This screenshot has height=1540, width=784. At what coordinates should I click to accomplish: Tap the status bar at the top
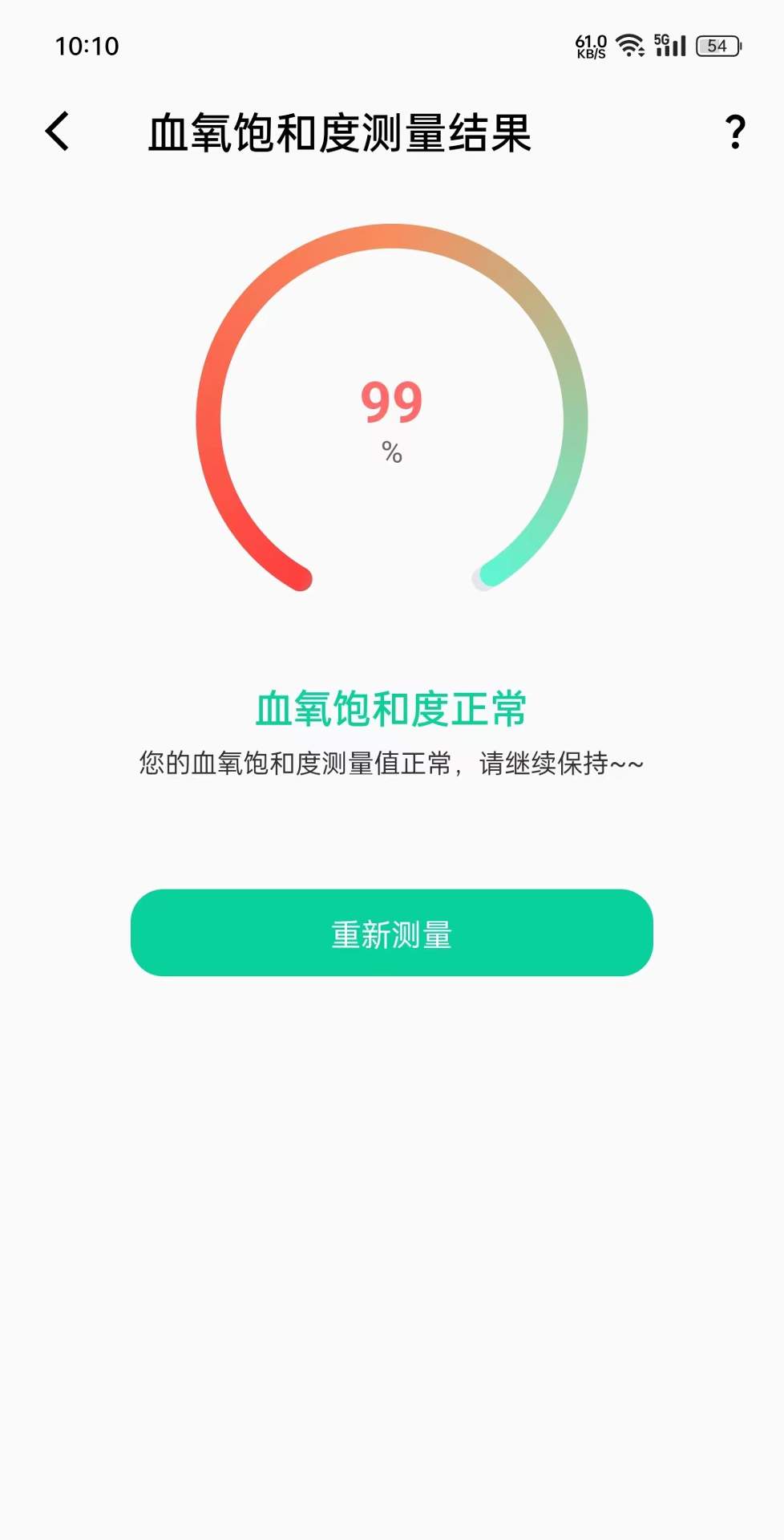[391, 46]
